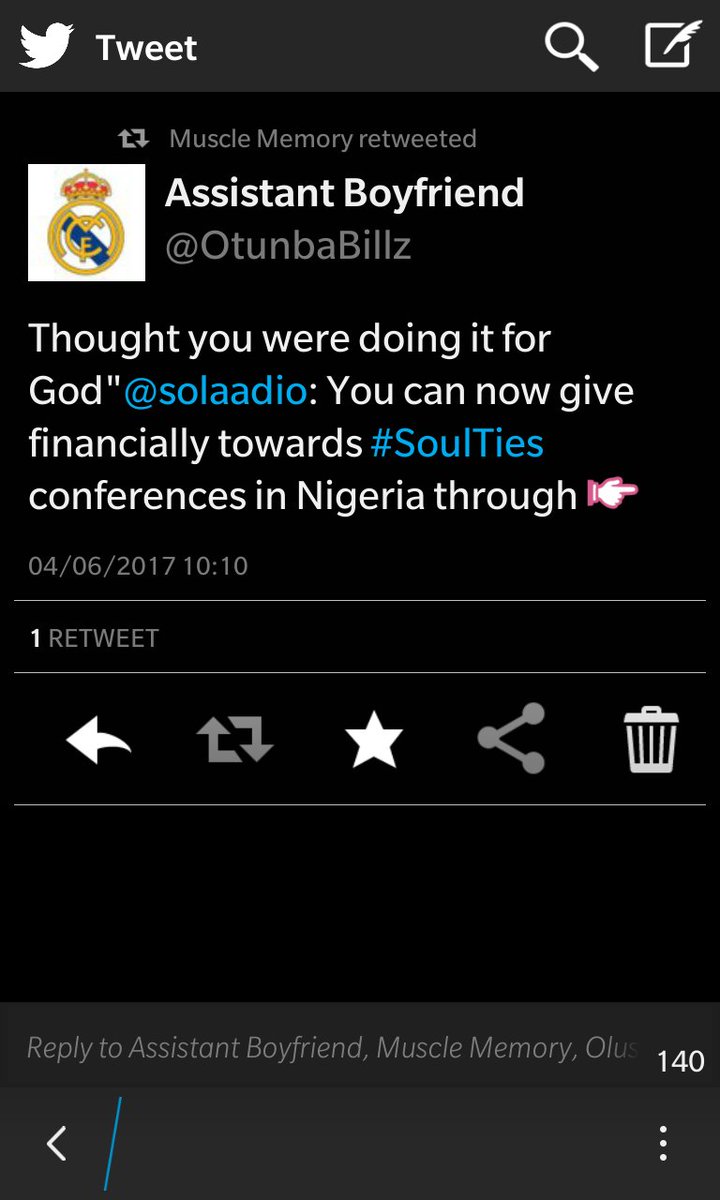This screenshot has width=720, height=1200.
Task: Reply to this tweet with the arrow icon
Action: point(98,741)
